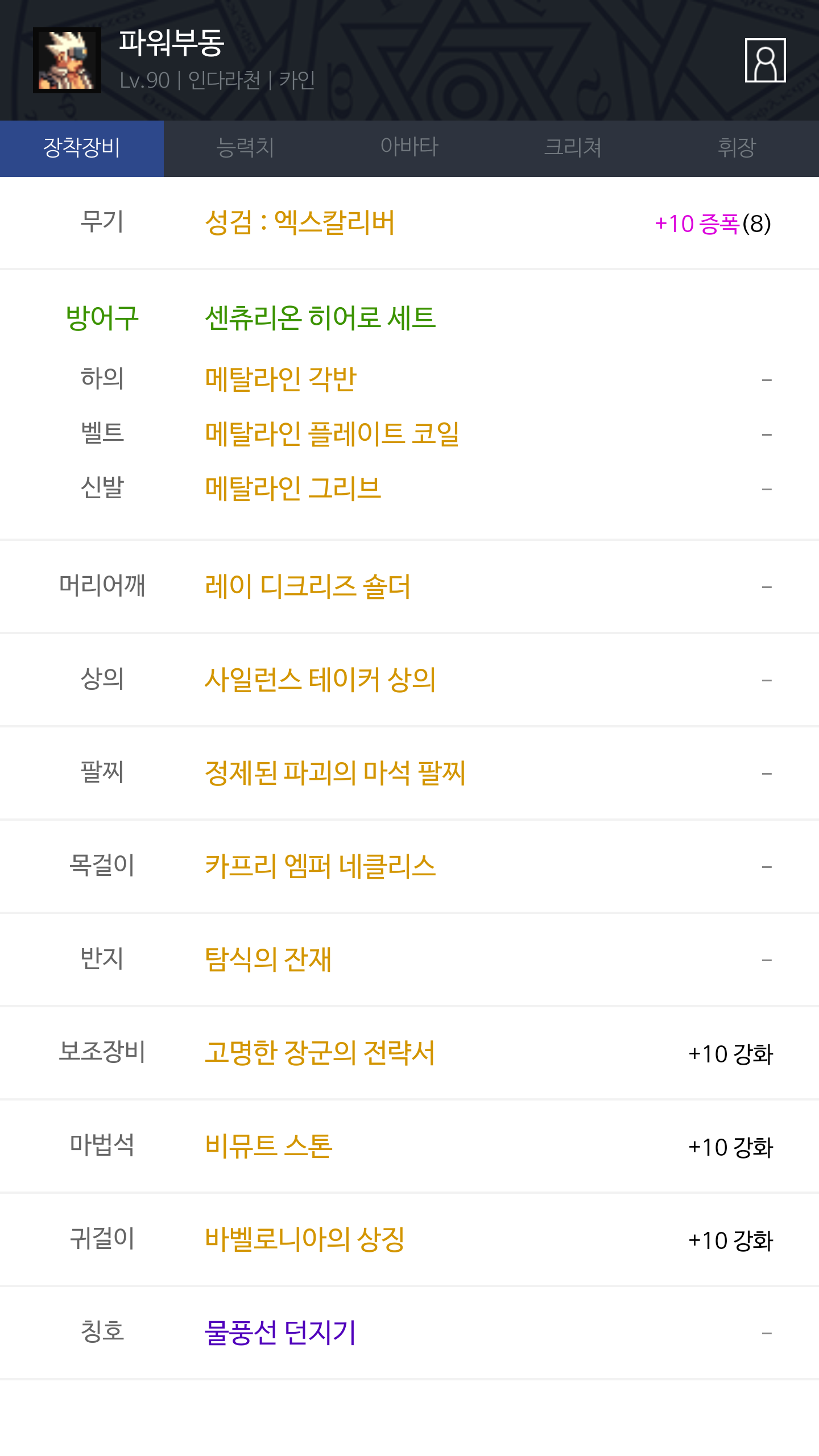Open 메탈라인 그리브 shoes item
Screen dimensions: 819x1456
293,488
